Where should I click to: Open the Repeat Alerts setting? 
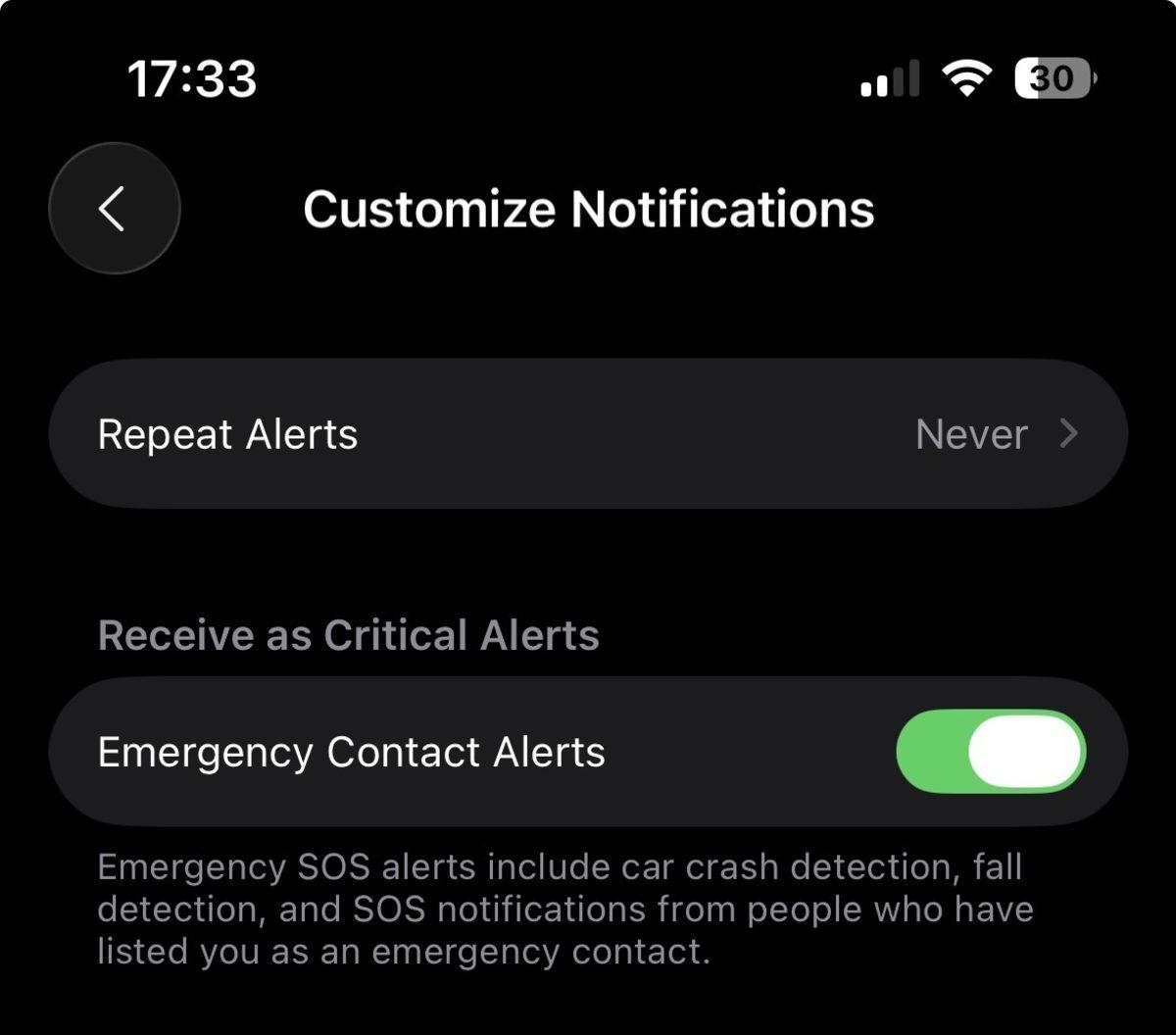pyautogui.click(x=588, y=434)
